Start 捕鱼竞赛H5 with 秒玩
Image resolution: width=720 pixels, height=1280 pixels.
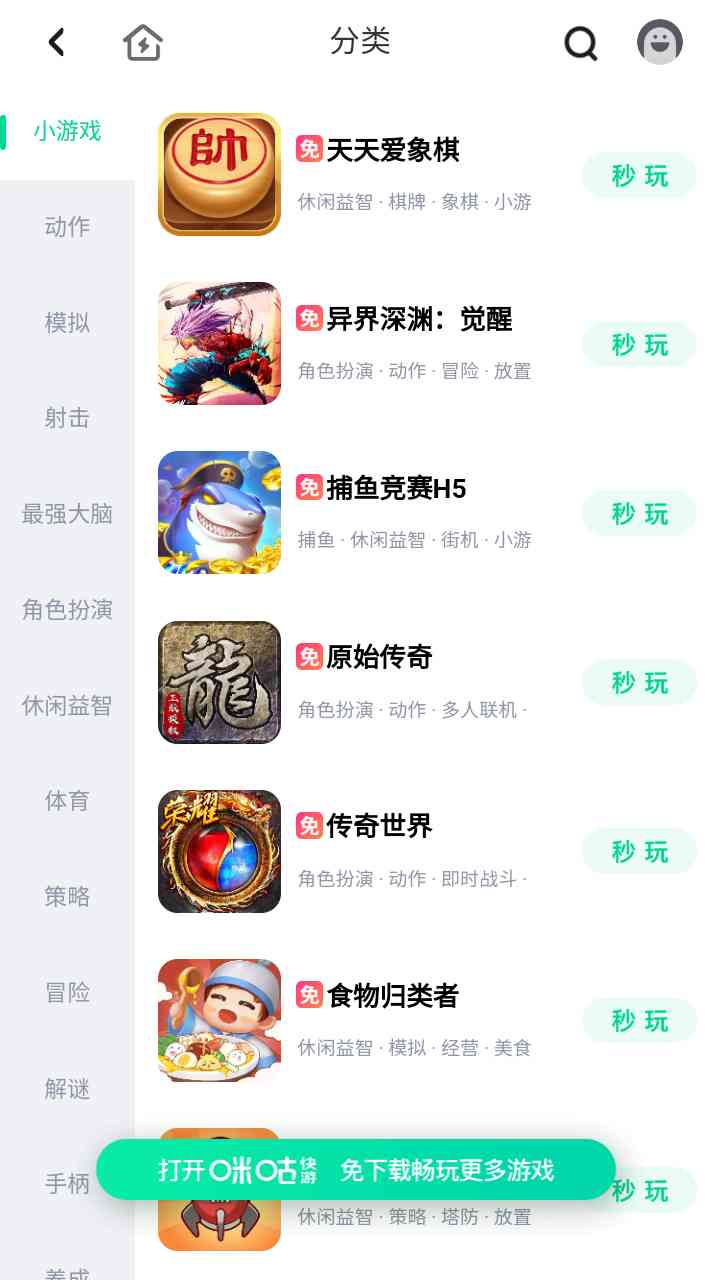pos(639,514)
